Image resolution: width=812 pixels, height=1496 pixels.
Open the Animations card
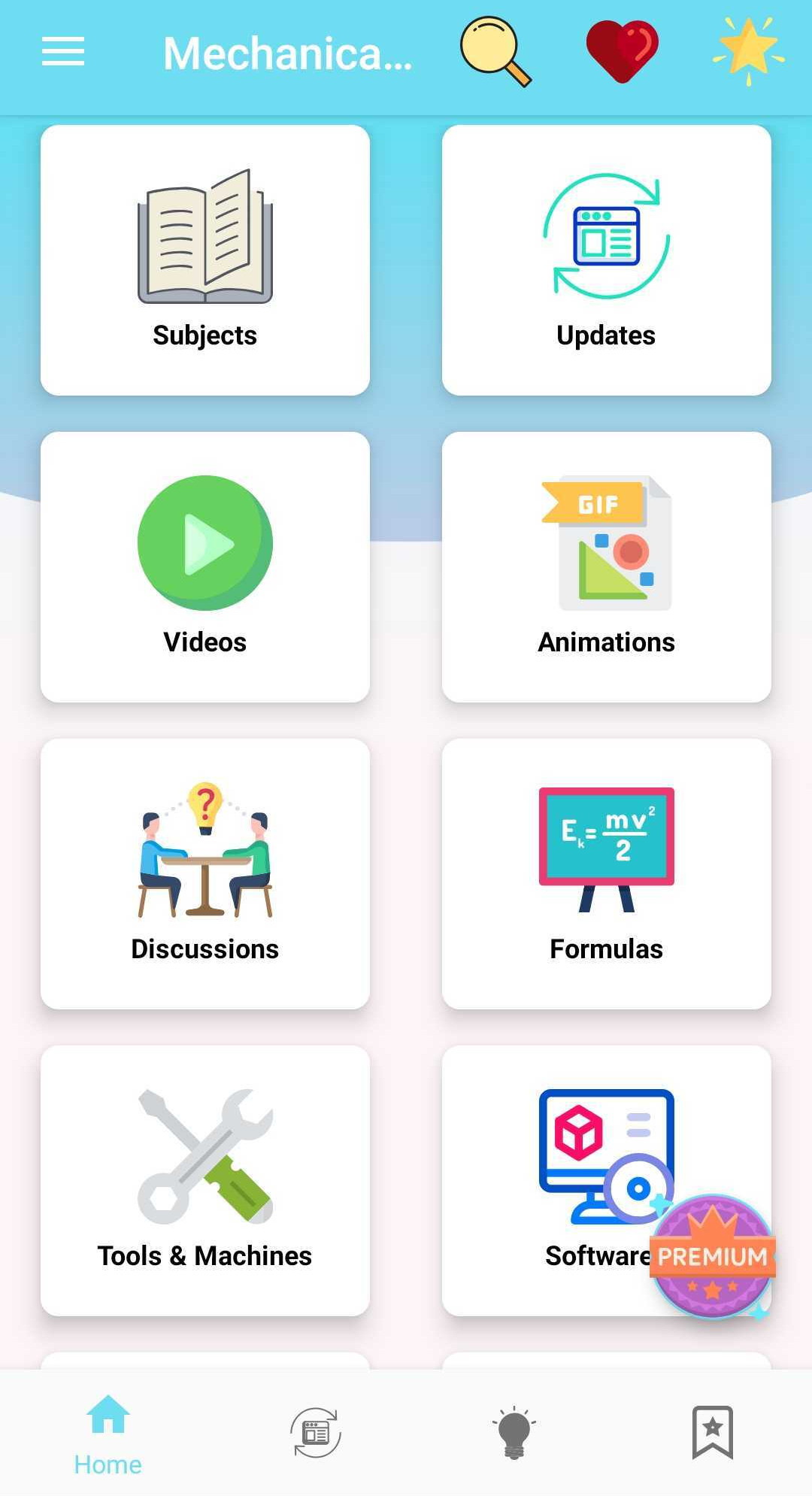click(x=607, y=567)
